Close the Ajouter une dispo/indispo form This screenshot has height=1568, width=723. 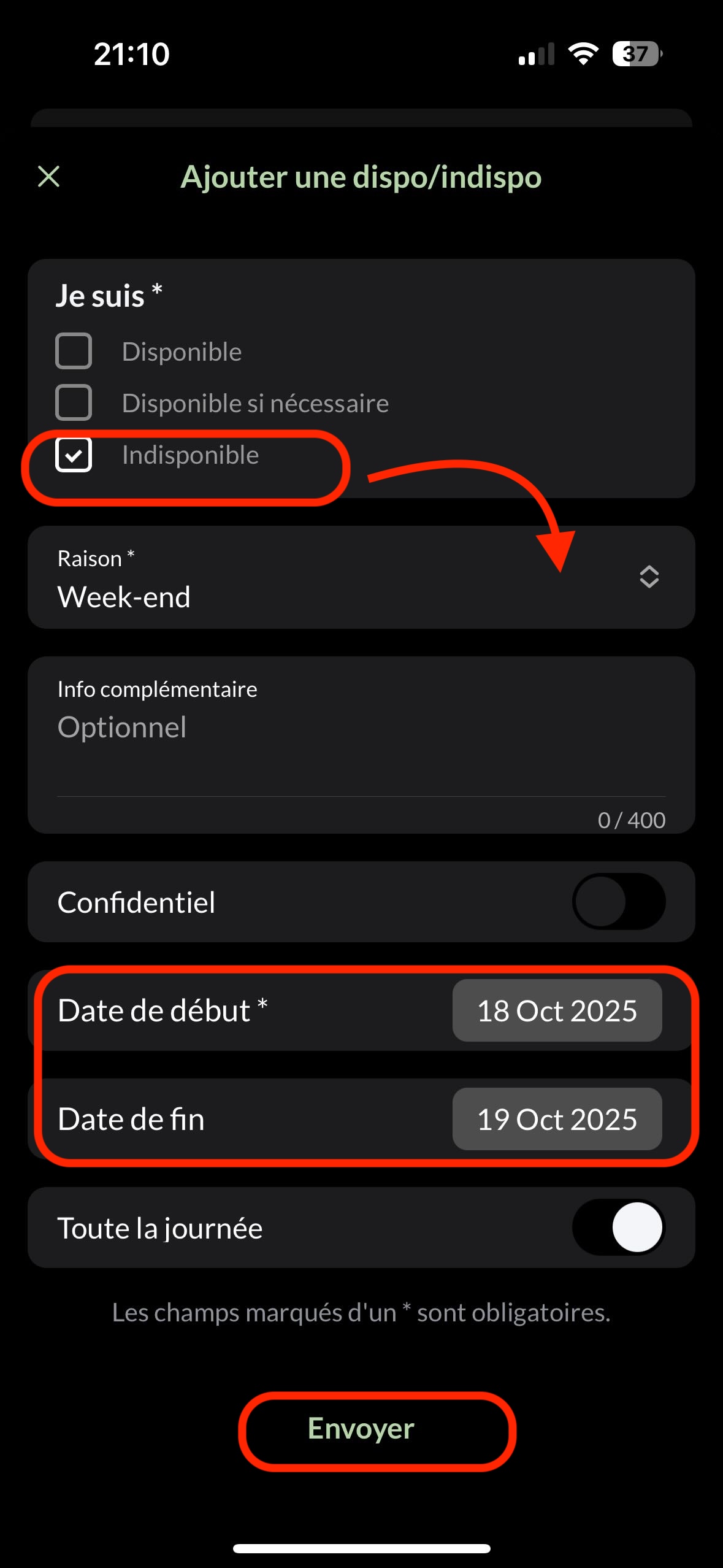[48, 177]
